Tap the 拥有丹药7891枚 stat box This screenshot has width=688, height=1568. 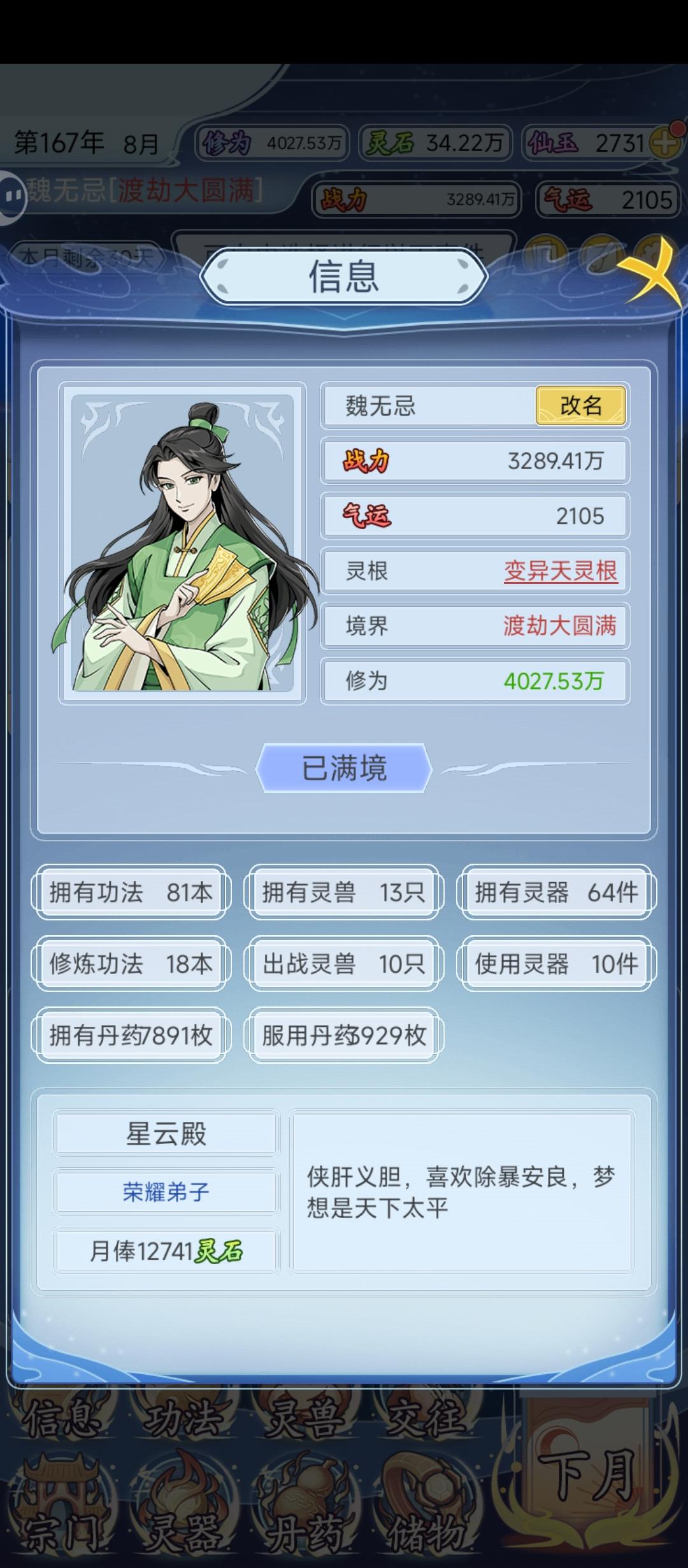coord(131,1035)
